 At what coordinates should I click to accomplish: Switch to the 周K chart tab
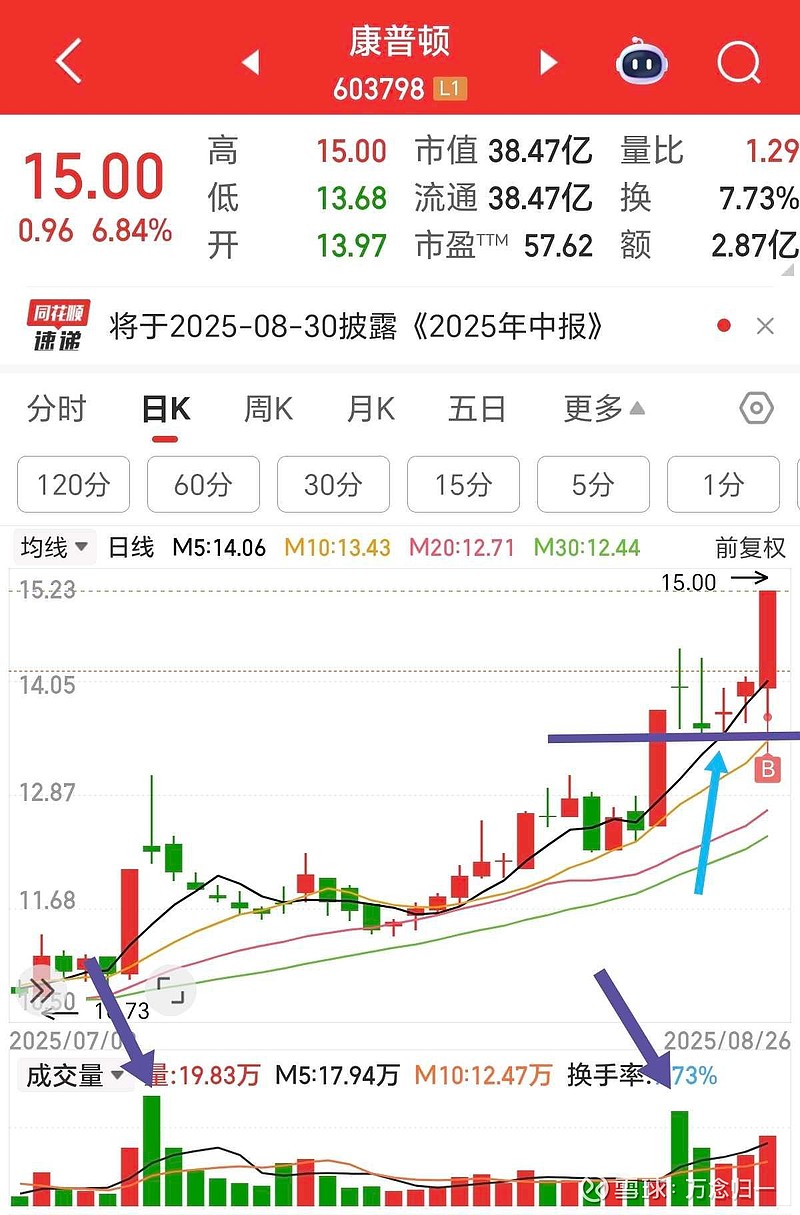point(268,409)
